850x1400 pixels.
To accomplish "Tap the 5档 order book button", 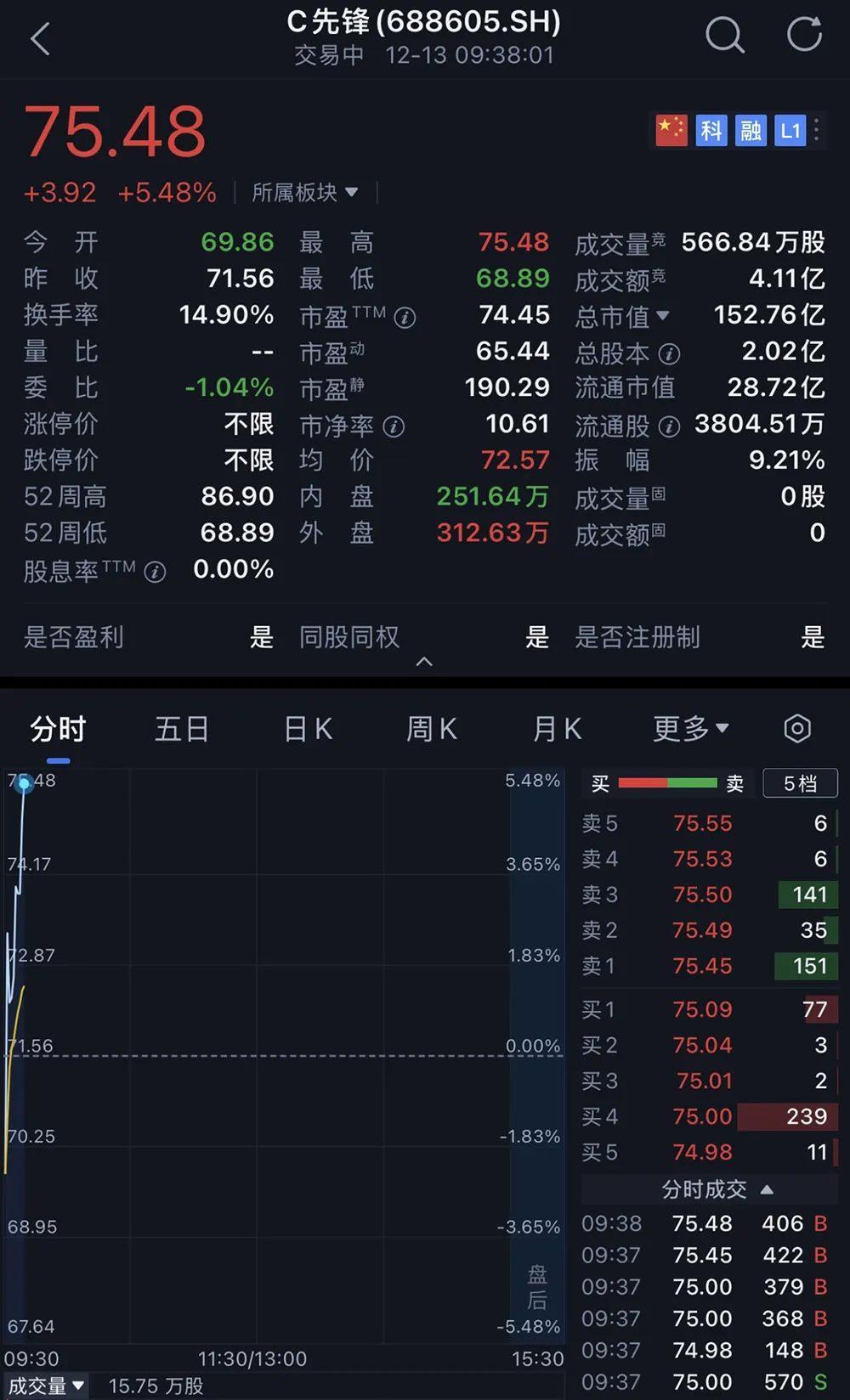I will tap(799, 782).
